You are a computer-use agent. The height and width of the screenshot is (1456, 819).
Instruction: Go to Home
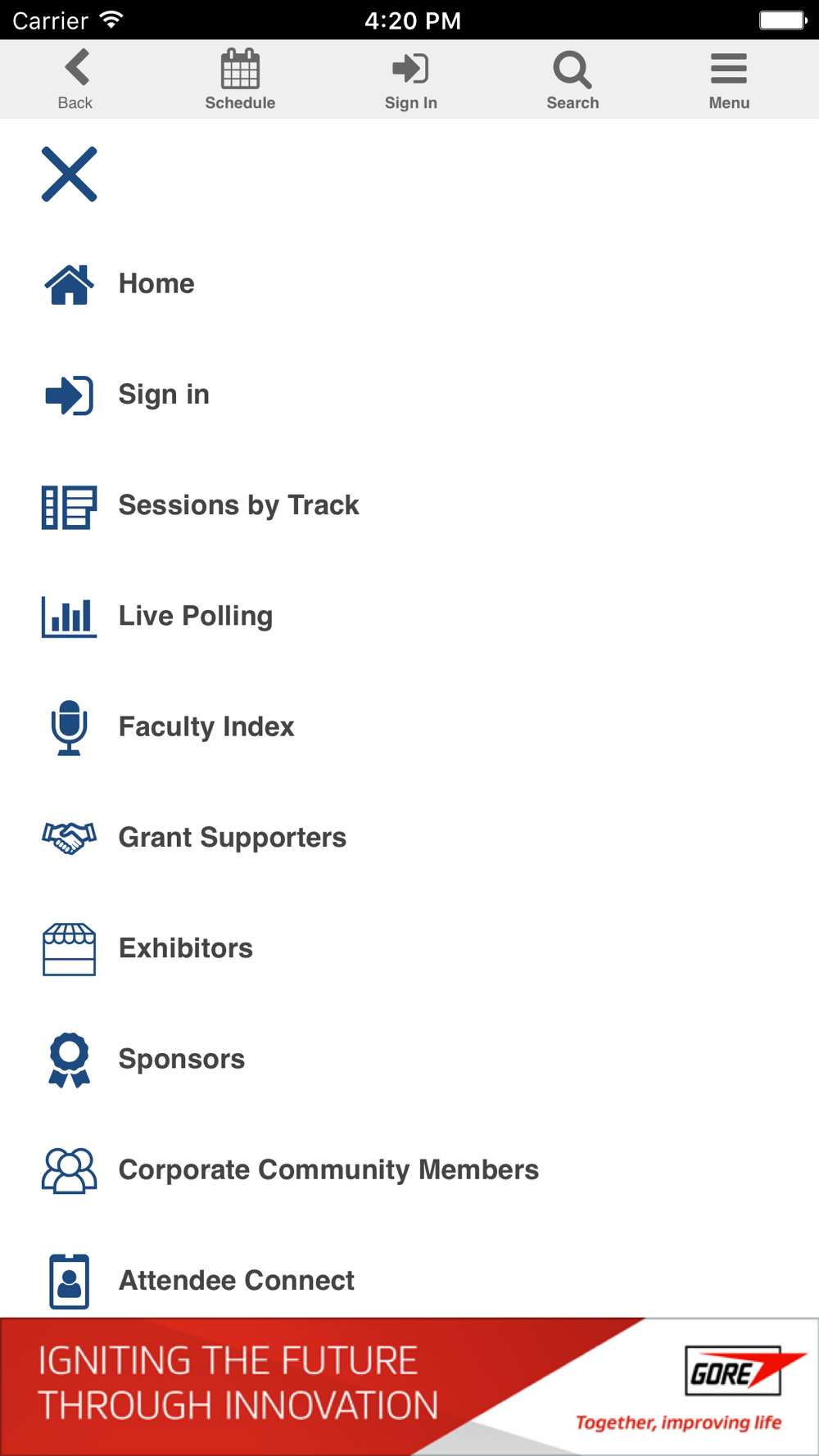(409, 284)
